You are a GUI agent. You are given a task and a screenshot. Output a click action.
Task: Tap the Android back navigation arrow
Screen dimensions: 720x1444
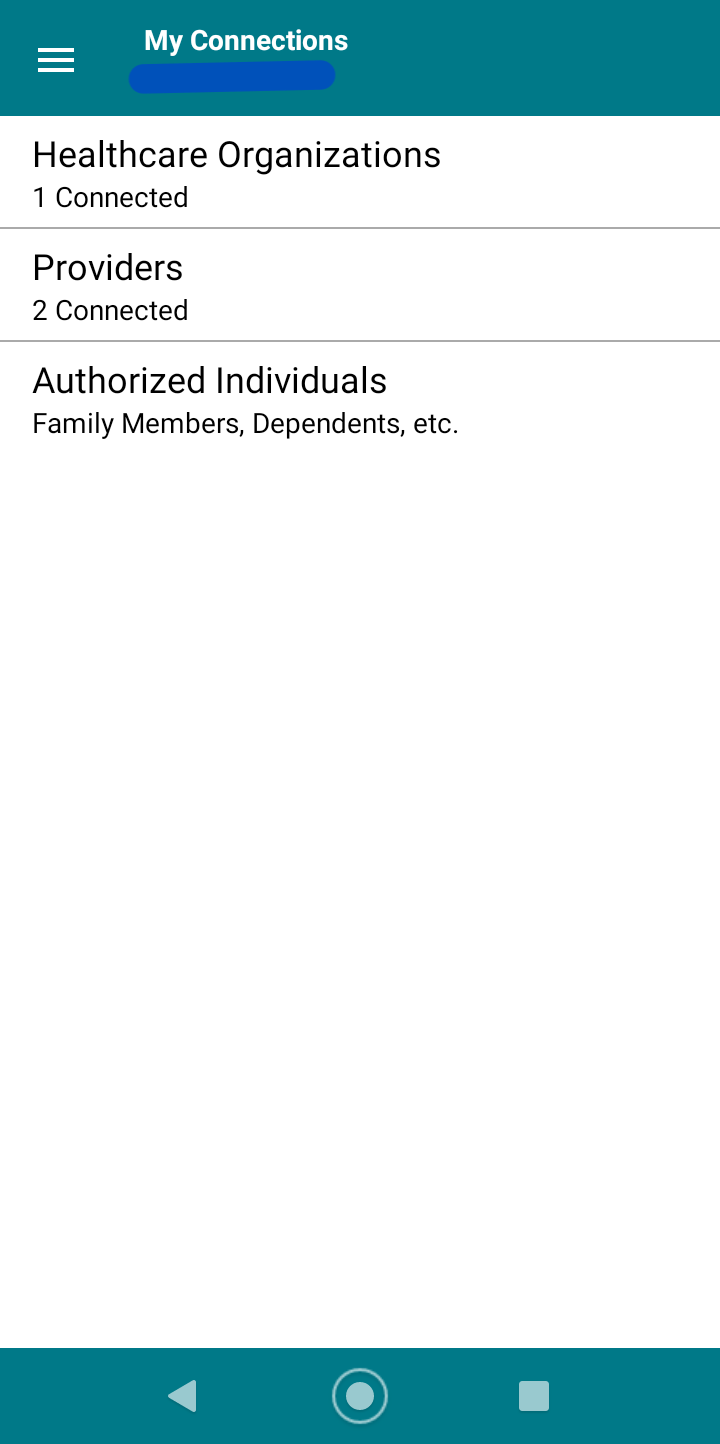click(x=182, y=1395)
